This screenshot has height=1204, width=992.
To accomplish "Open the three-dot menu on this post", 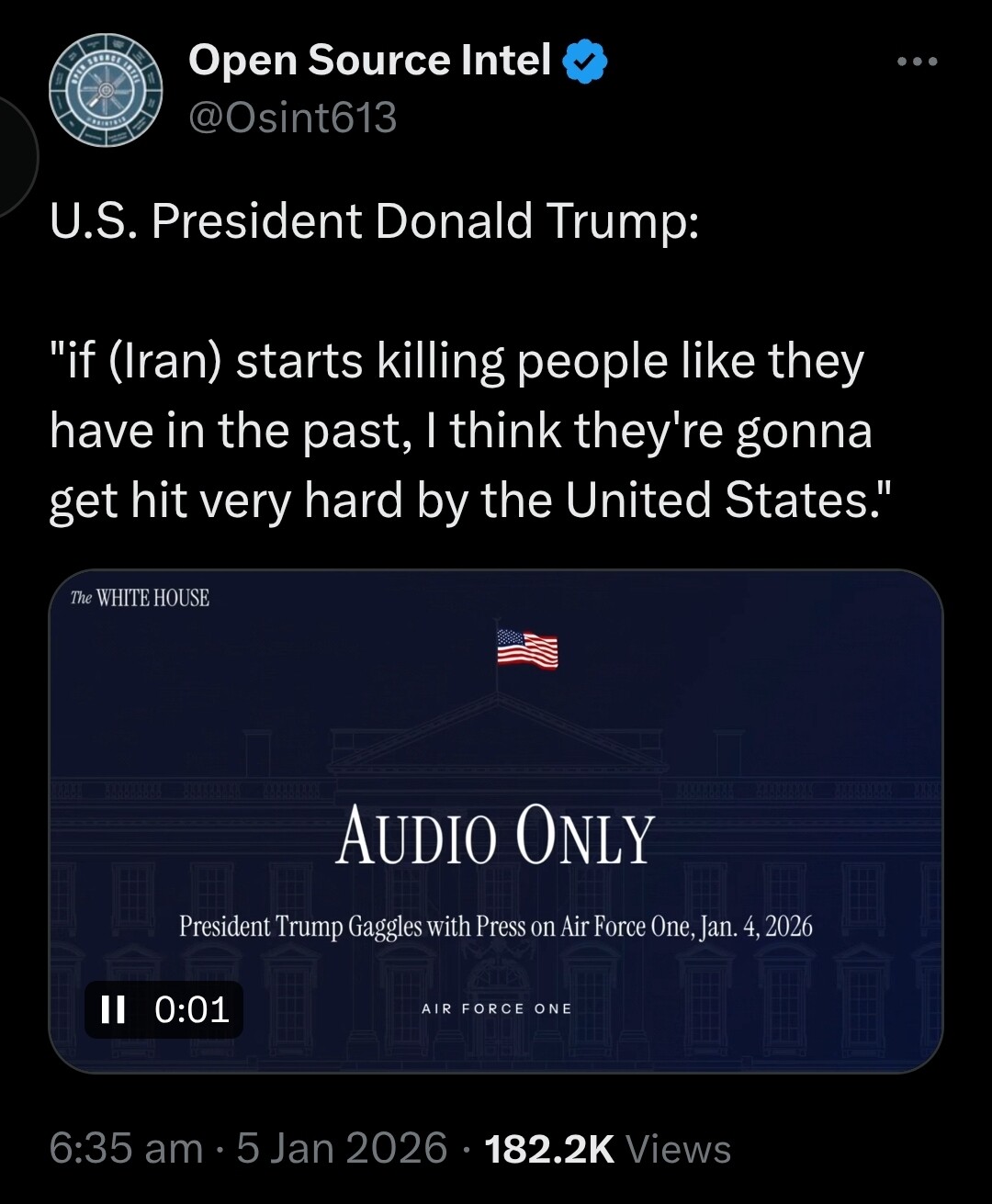I will (919, 62).
